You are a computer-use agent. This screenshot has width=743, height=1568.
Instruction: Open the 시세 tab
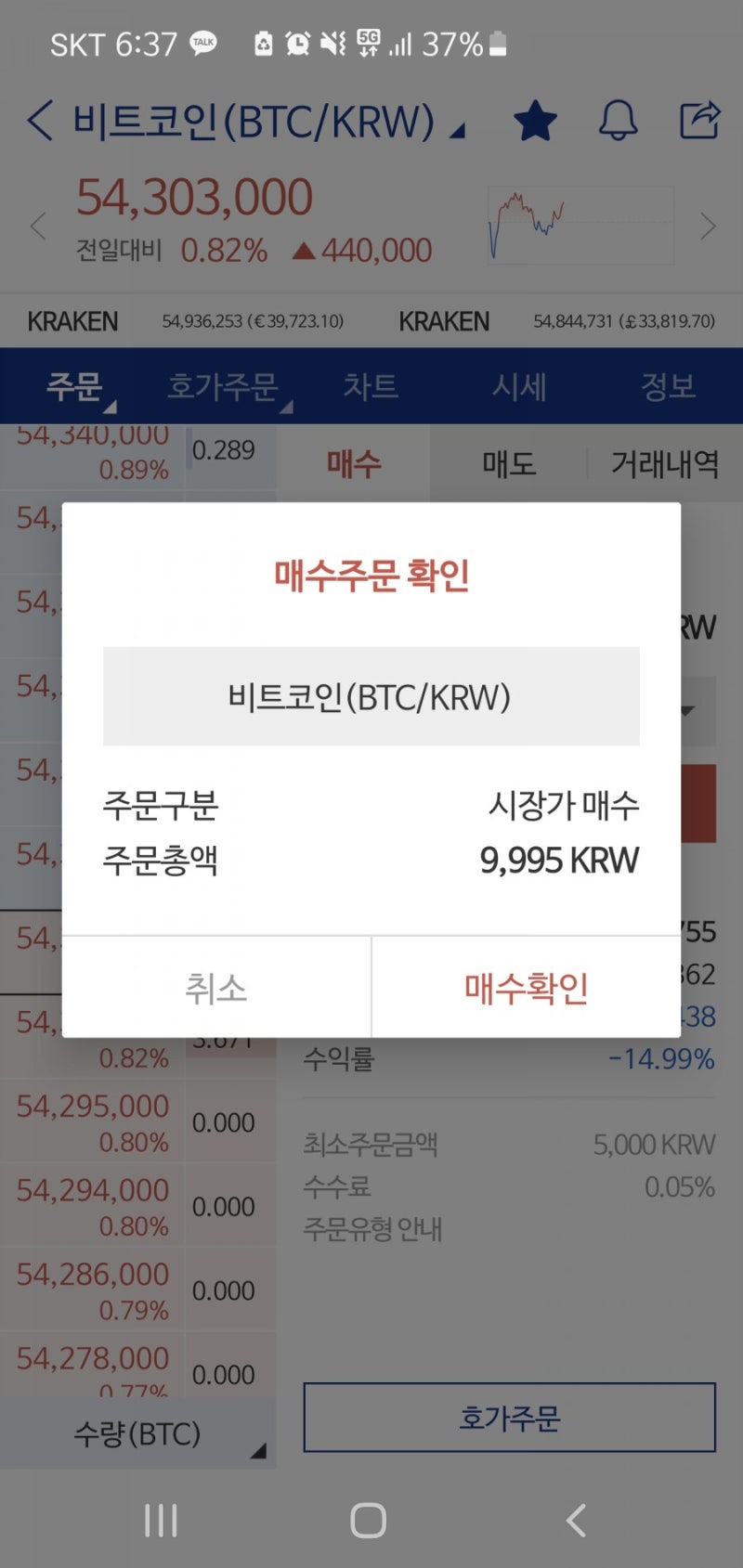[x=519, y=386]
